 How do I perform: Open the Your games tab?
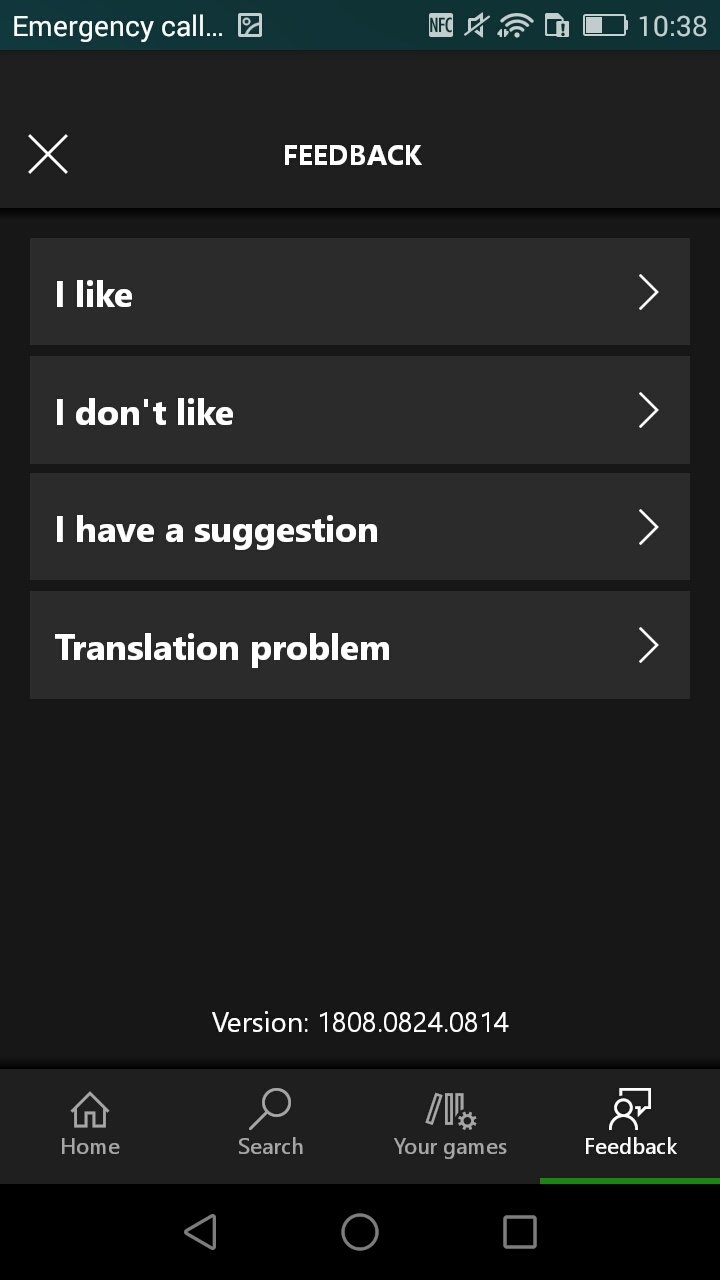[450, 1126]
